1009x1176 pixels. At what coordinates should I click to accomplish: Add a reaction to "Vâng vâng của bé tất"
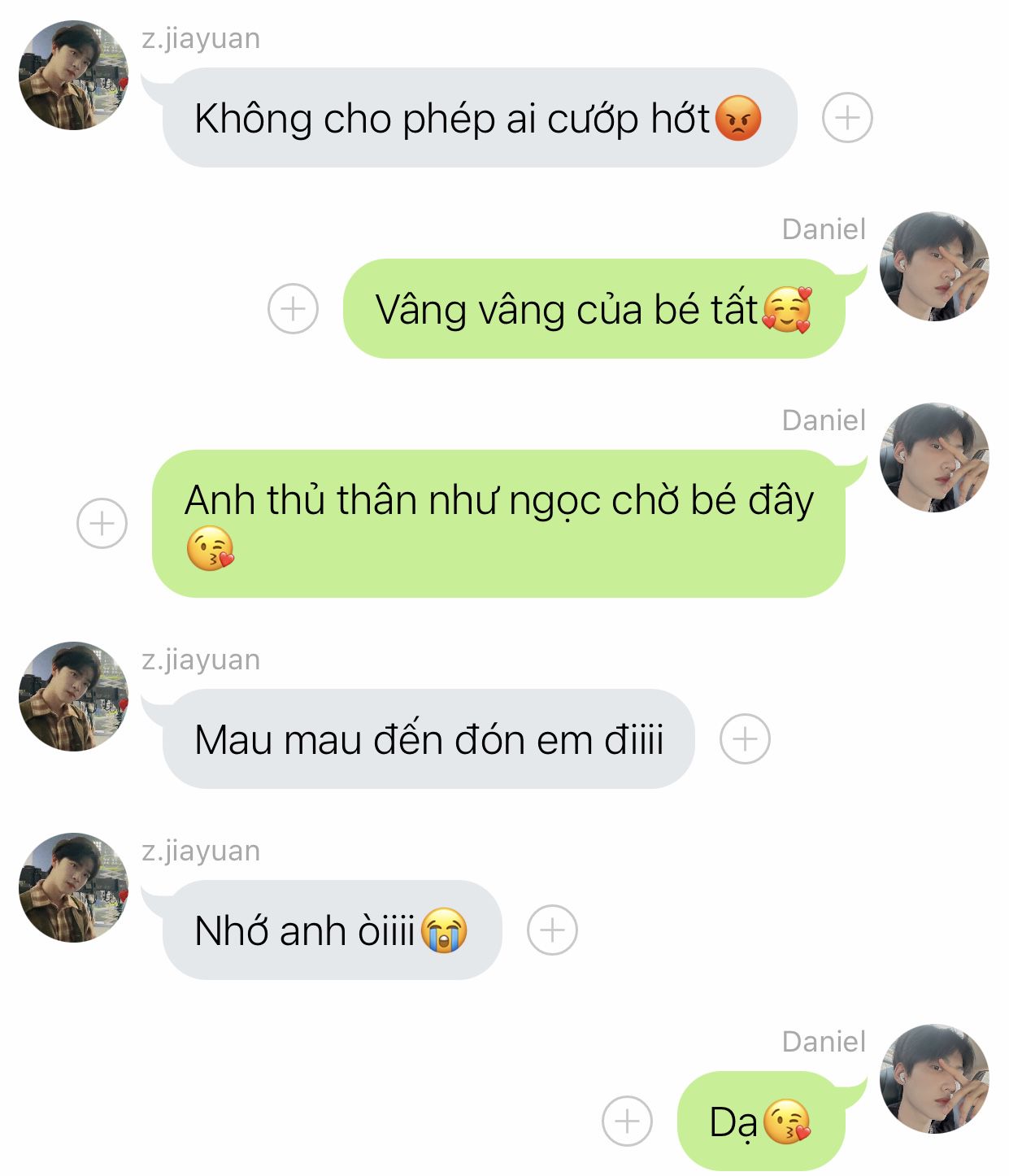coord(293,309)
